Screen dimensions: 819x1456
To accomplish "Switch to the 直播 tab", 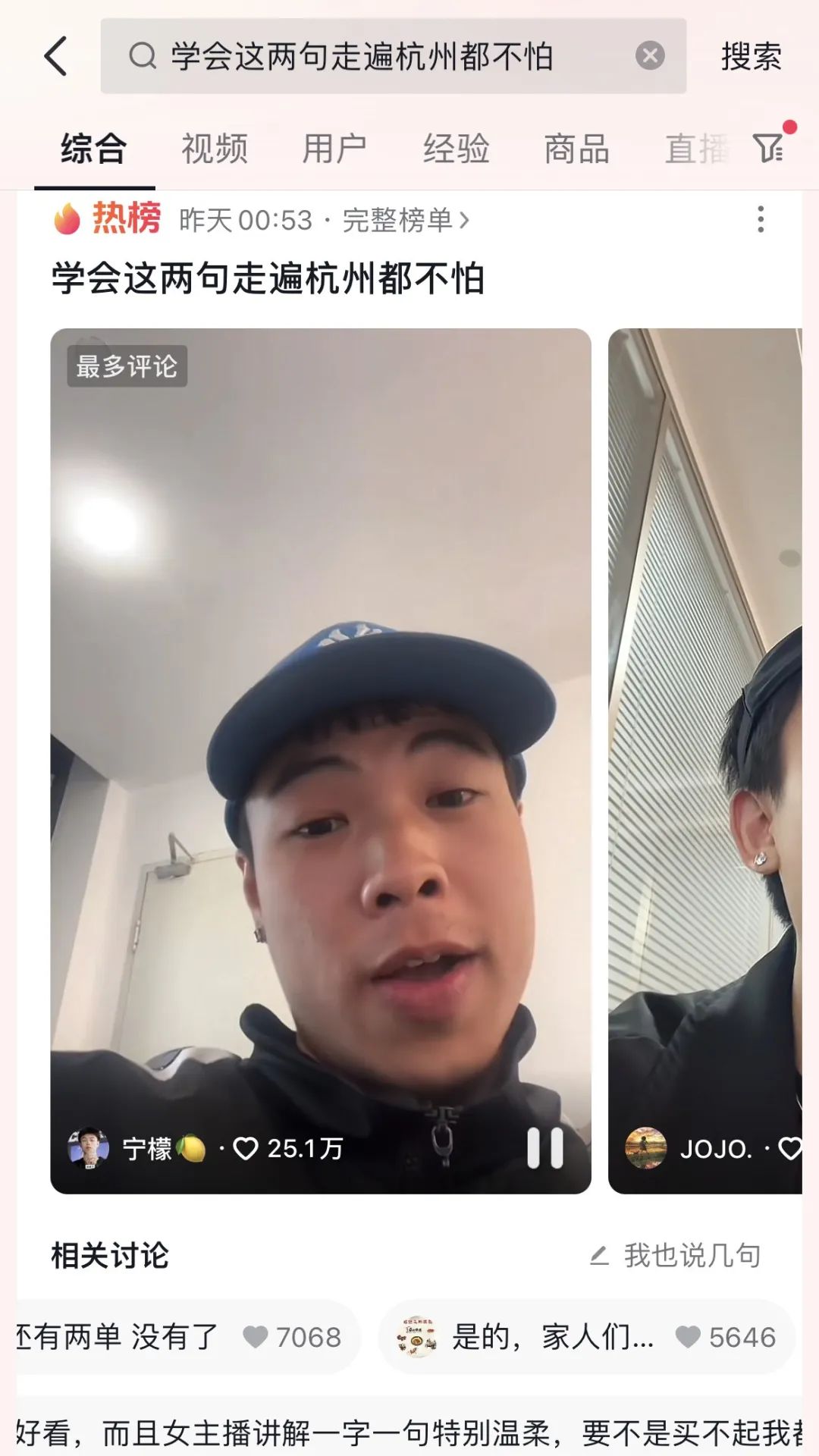I will pos(696,149).
